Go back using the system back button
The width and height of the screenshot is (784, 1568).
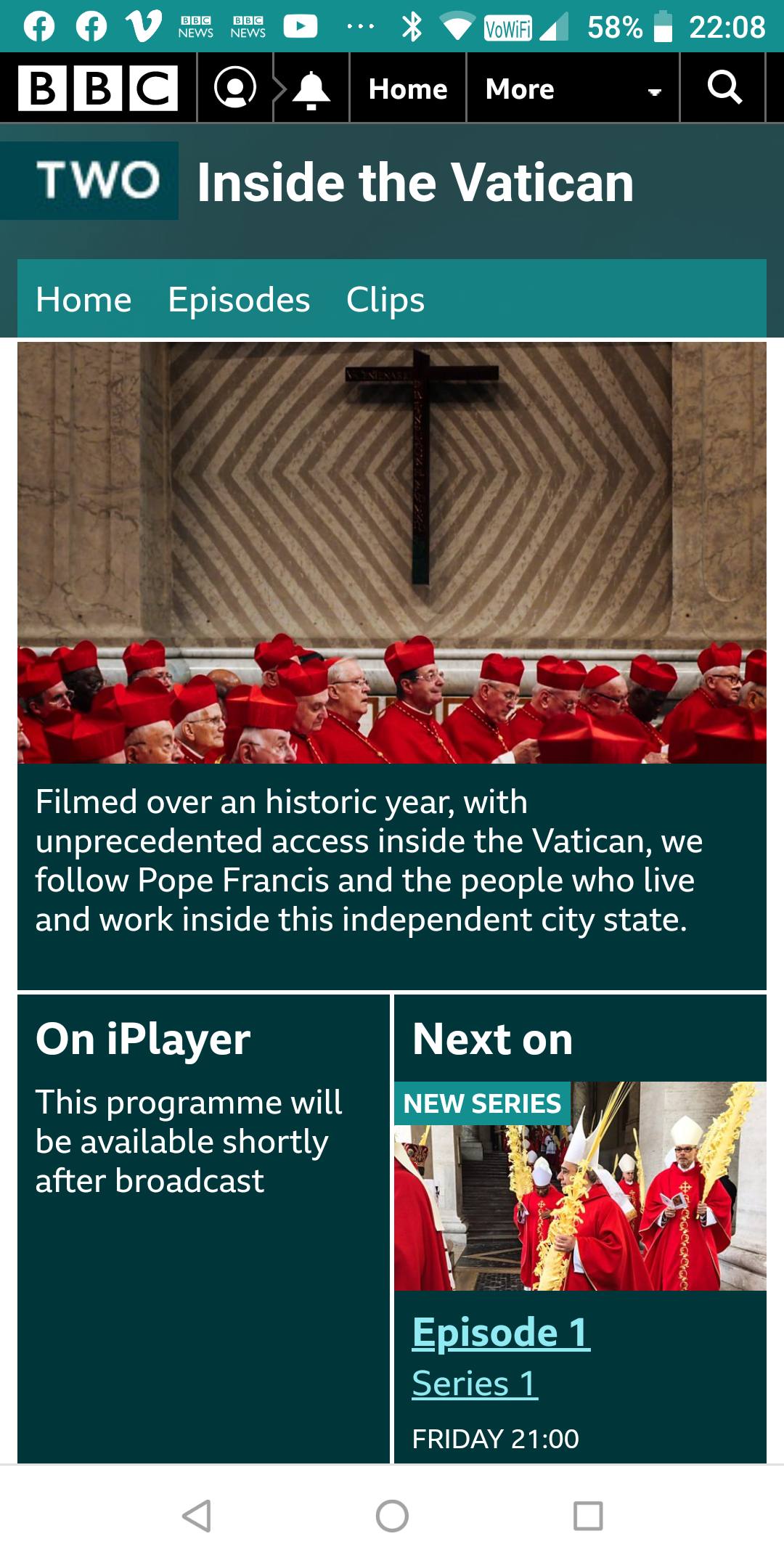point(197,1516)
